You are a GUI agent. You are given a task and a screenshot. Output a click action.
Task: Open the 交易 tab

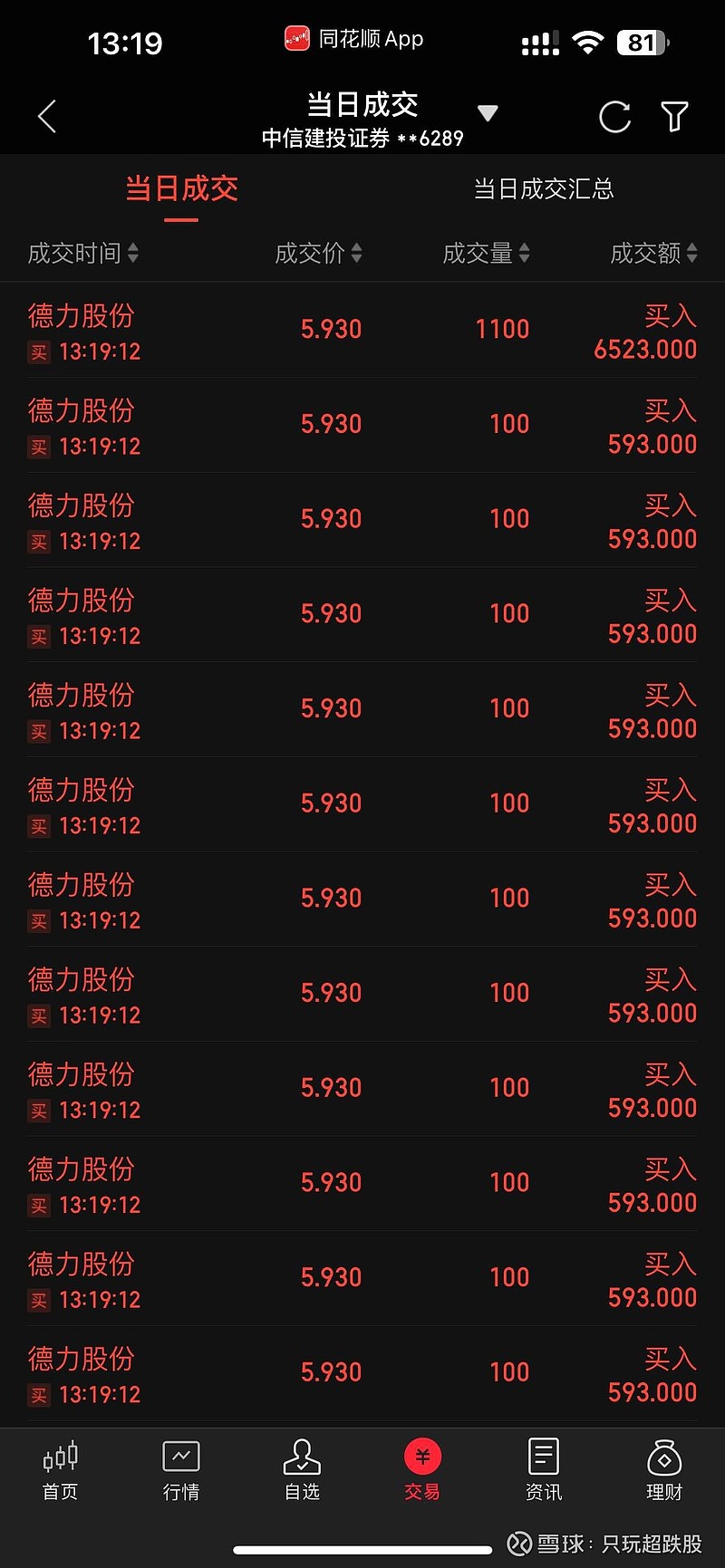coord(422,1471)
